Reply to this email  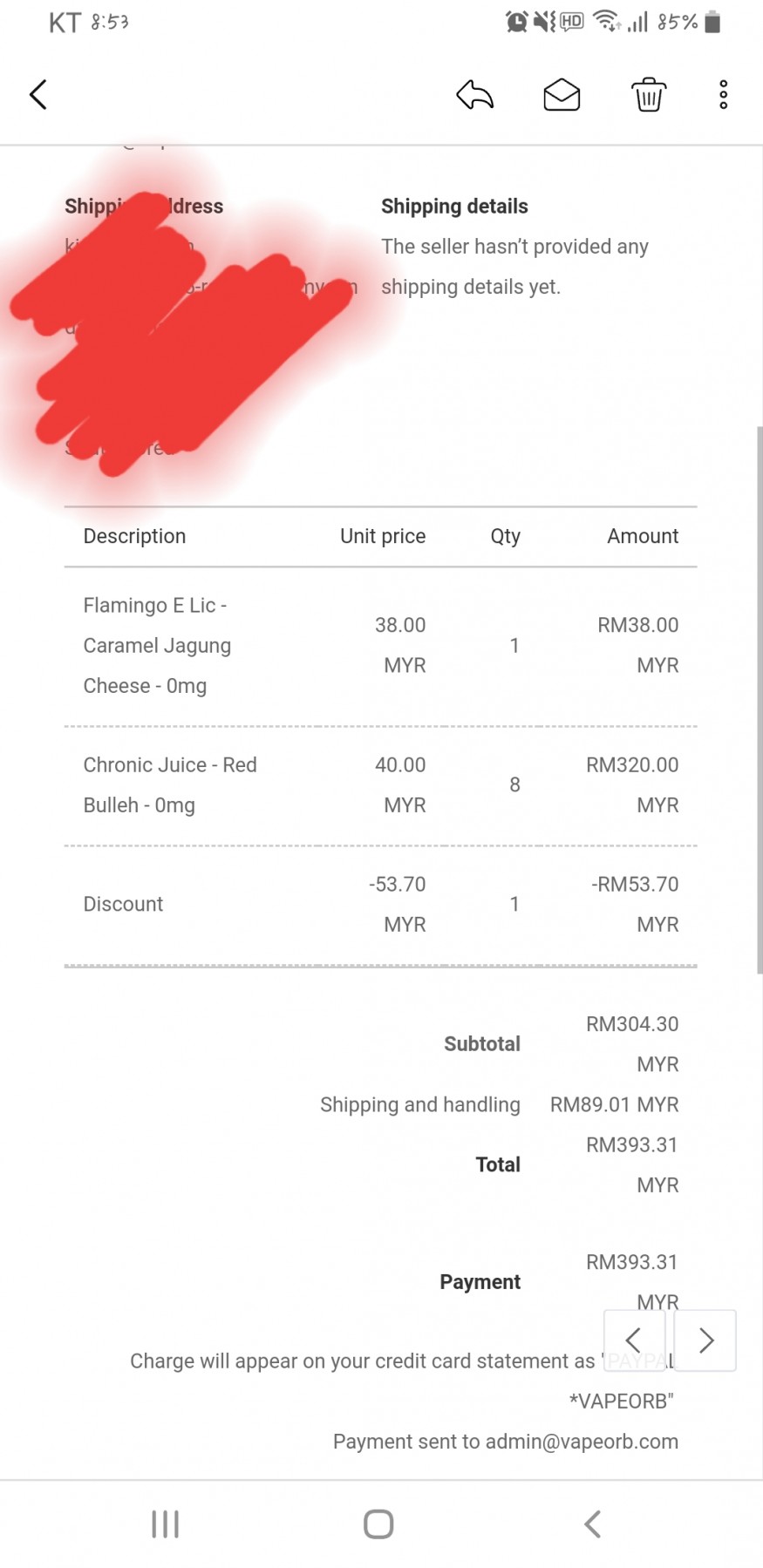(475, 94)
